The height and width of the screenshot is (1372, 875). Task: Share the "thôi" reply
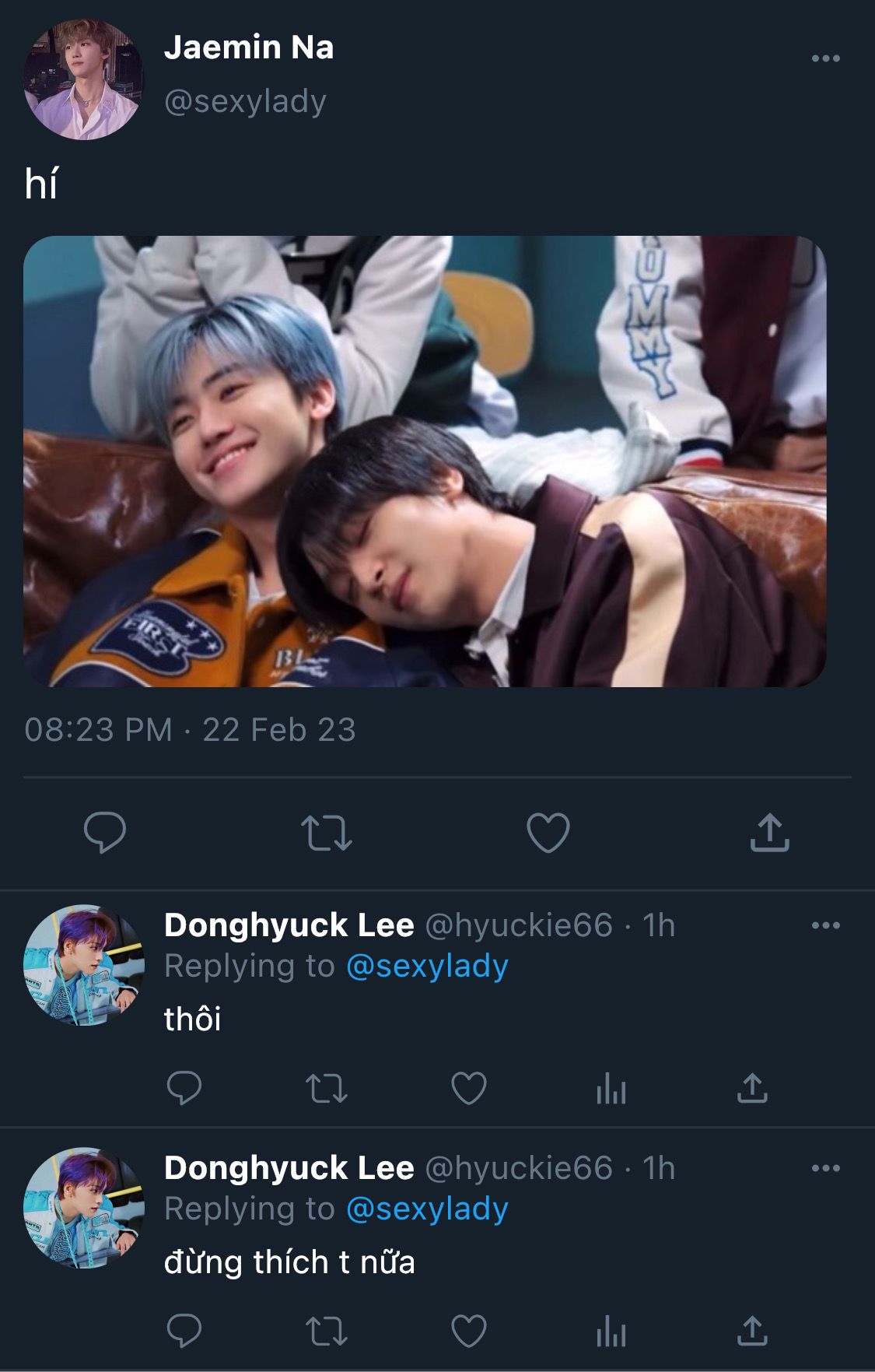click(x=752, y=1088)
